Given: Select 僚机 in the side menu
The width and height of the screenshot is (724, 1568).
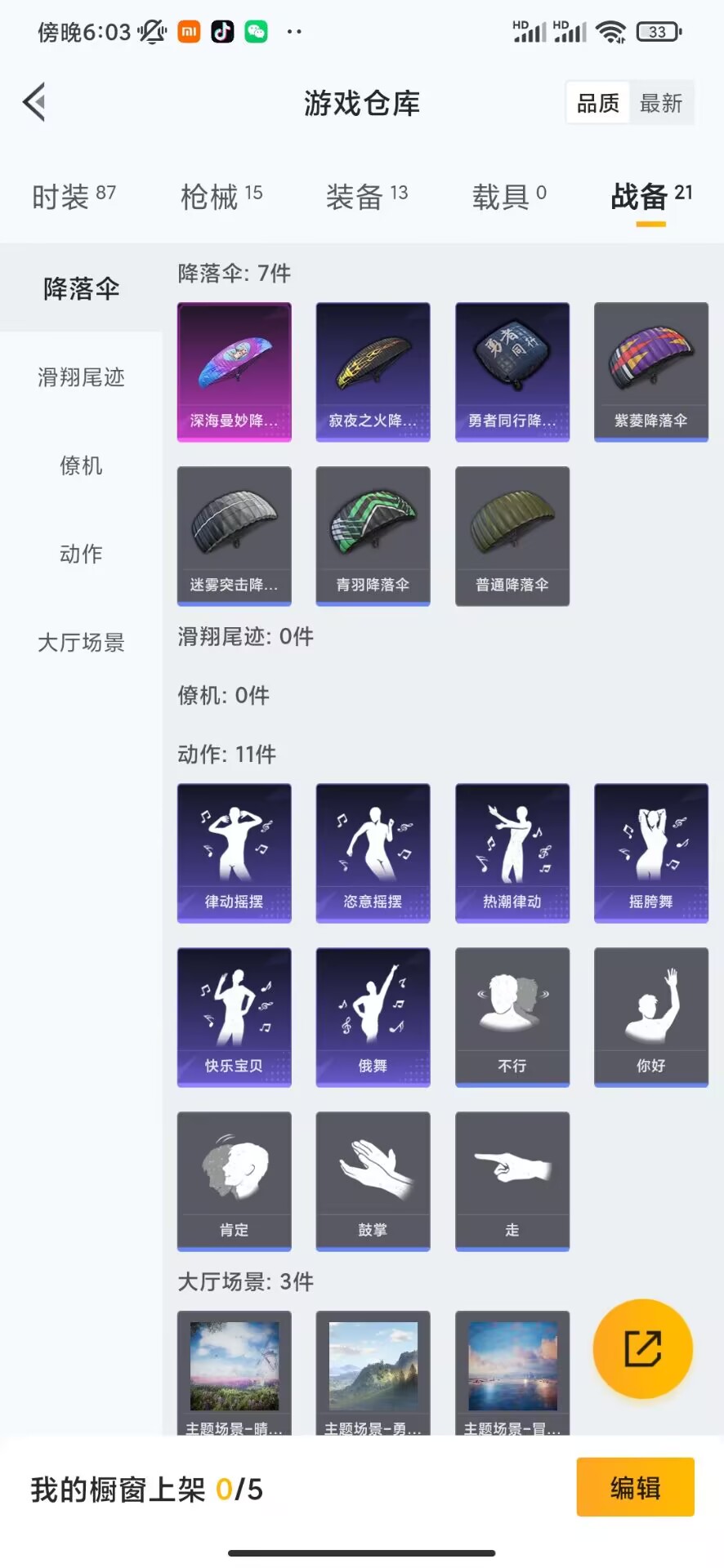Looking at the screenshot, I should point(81,465).
